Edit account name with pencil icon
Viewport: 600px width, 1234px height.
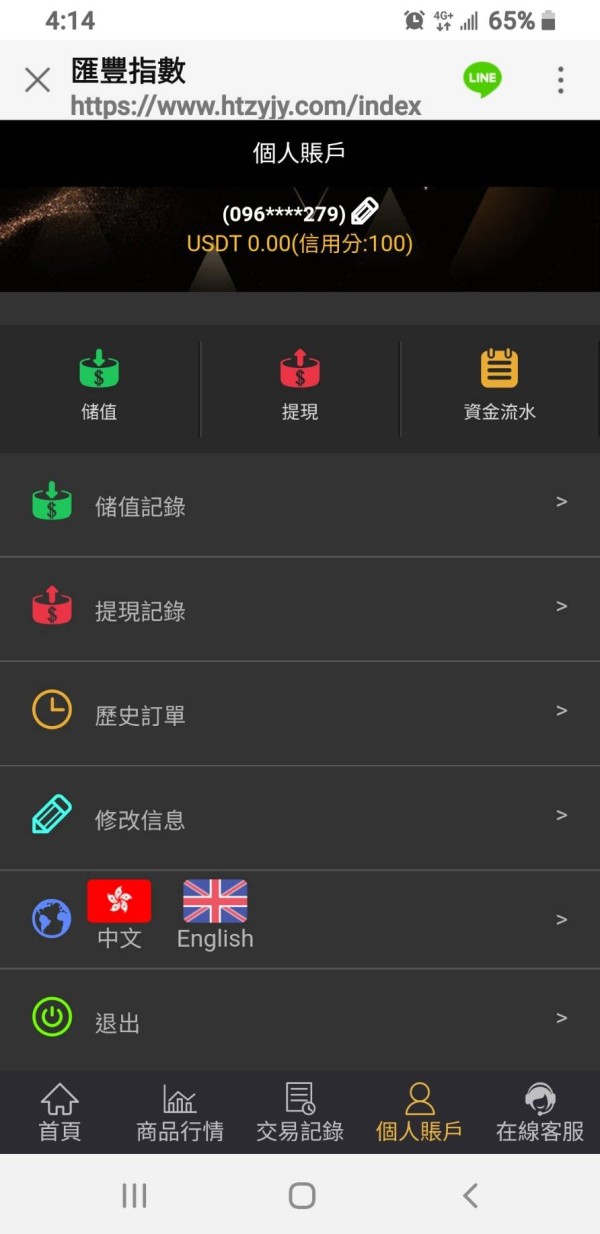pos(365,211)
